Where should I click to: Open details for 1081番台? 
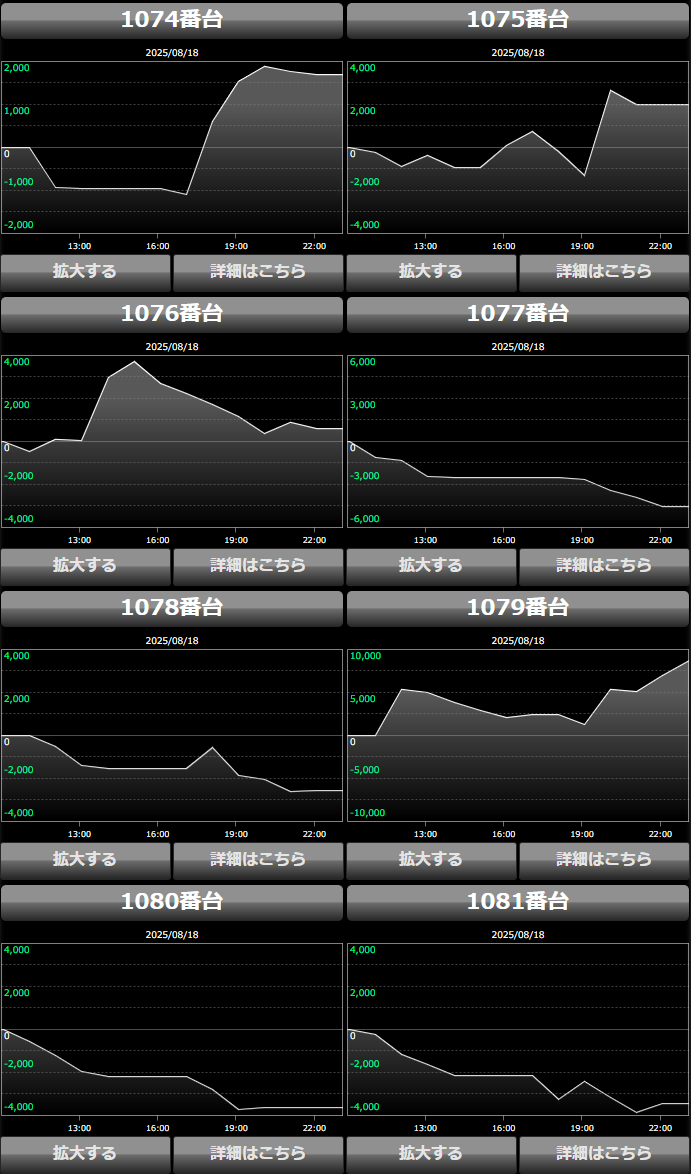click(x=604, y=1153)
